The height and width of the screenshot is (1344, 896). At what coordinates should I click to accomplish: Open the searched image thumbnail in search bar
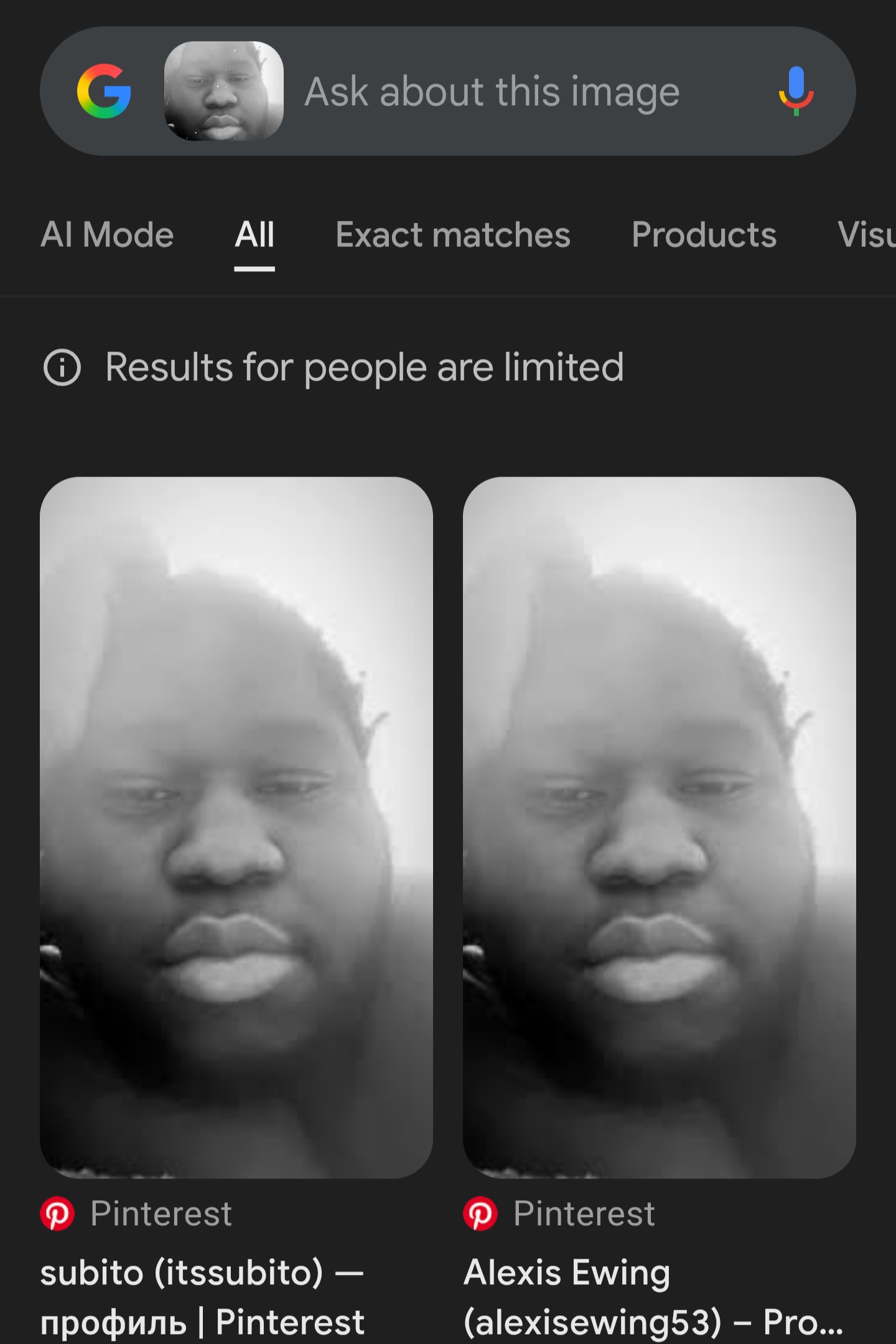[223, 91]
